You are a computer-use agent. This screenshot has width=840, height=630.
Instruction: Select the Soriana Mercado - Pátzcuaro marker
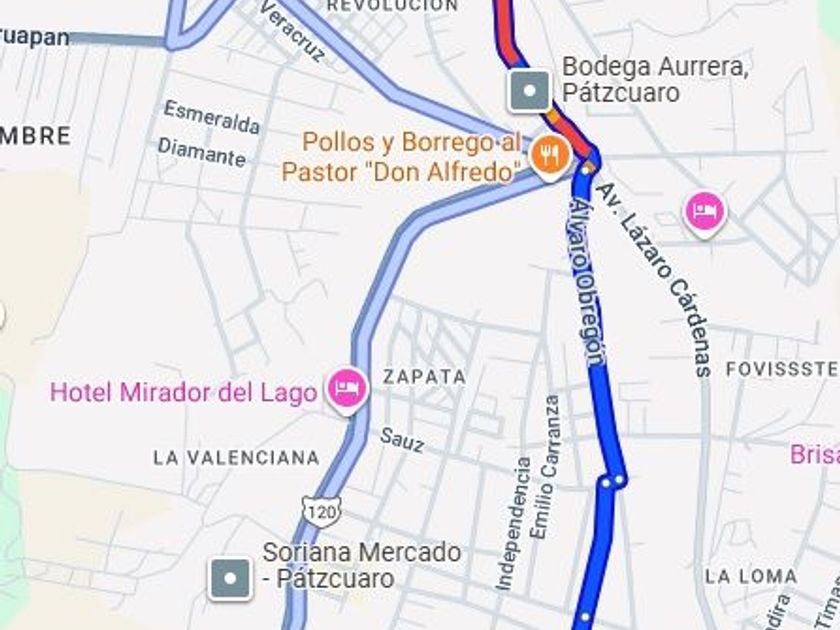point(231,577)
